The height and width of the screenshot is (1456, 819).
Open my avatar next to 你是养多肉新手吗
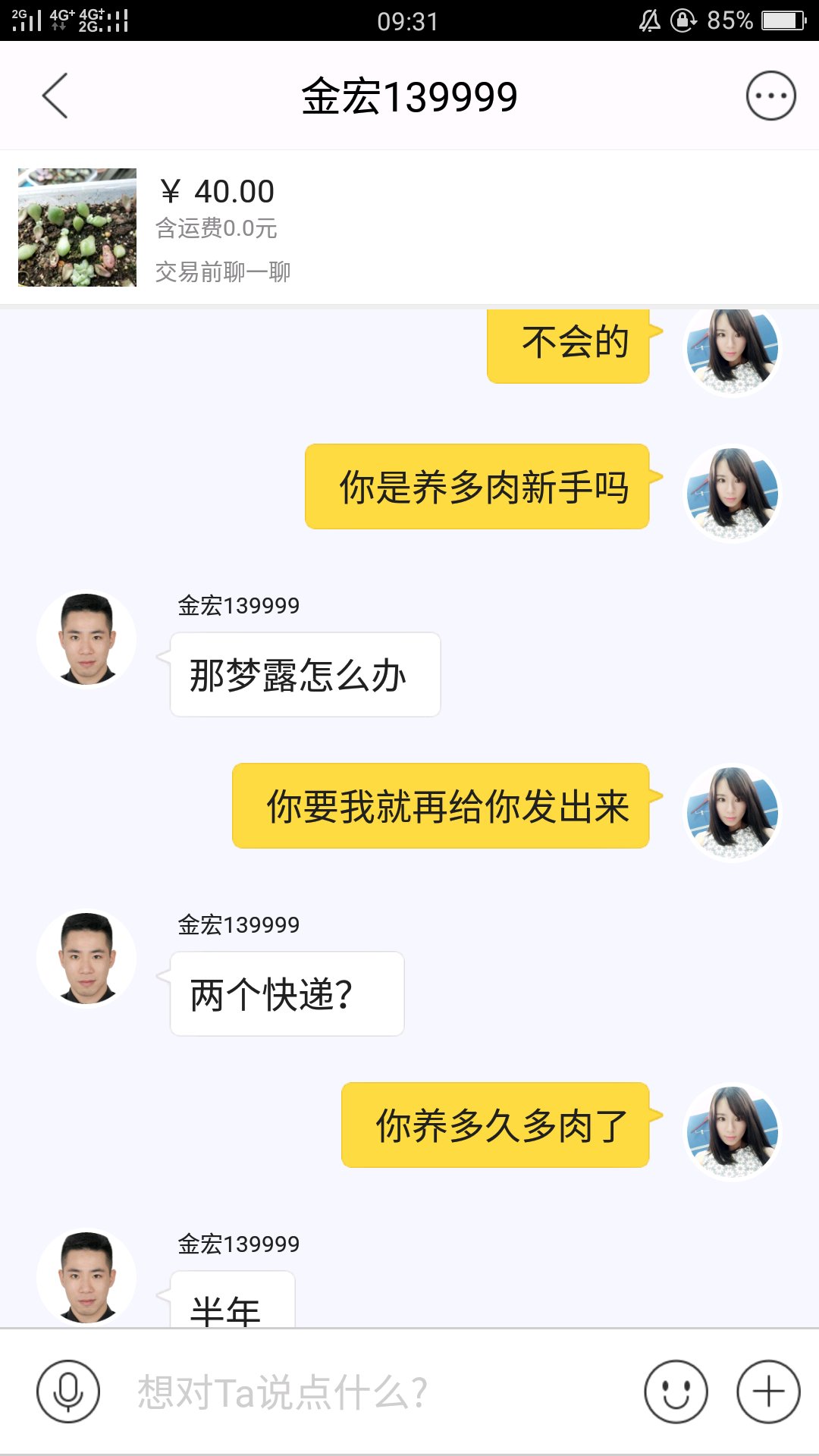[x=732, y=493]
